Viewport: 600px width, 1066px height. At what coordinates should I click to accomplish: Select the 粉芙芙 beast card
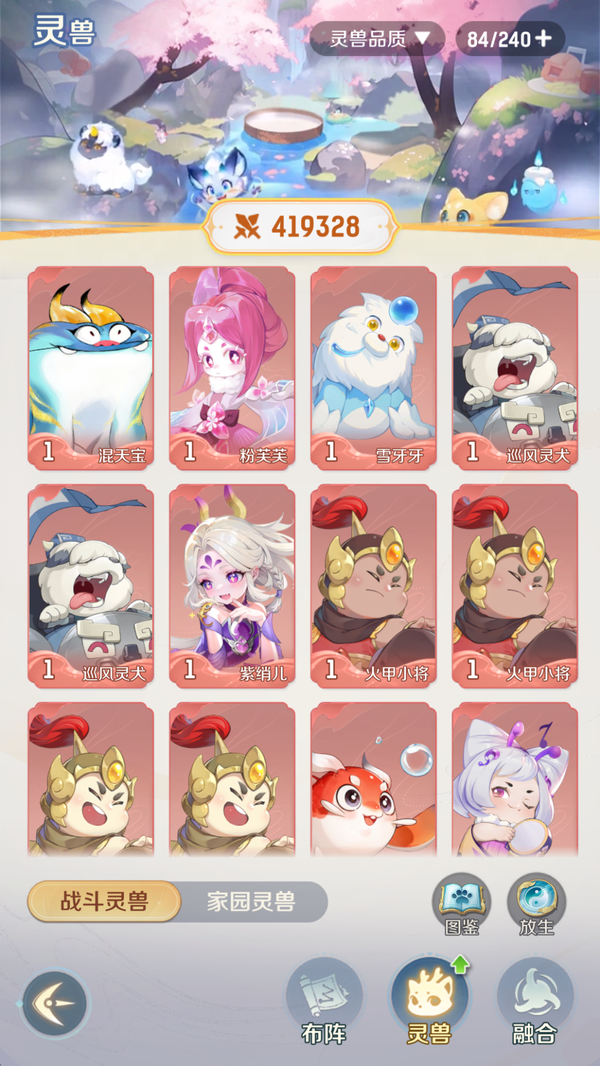[x=232, y=367]
